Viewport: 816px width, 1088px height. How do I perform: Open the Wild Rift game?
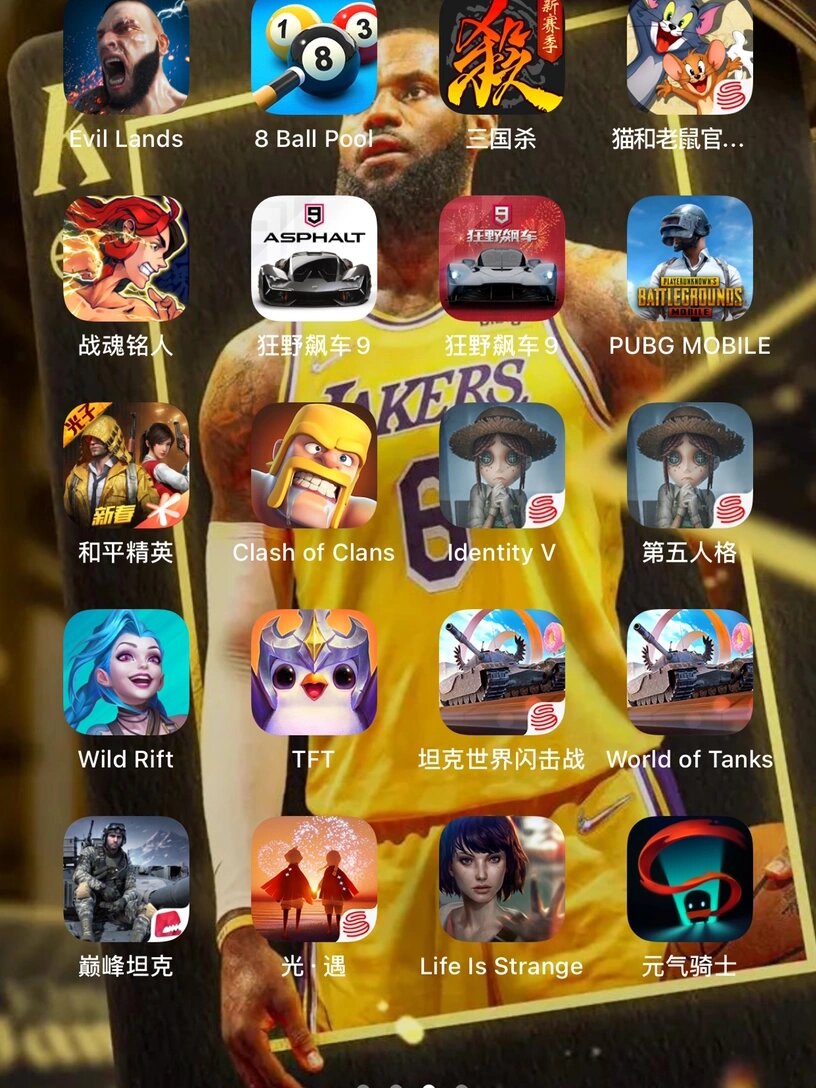126,672
